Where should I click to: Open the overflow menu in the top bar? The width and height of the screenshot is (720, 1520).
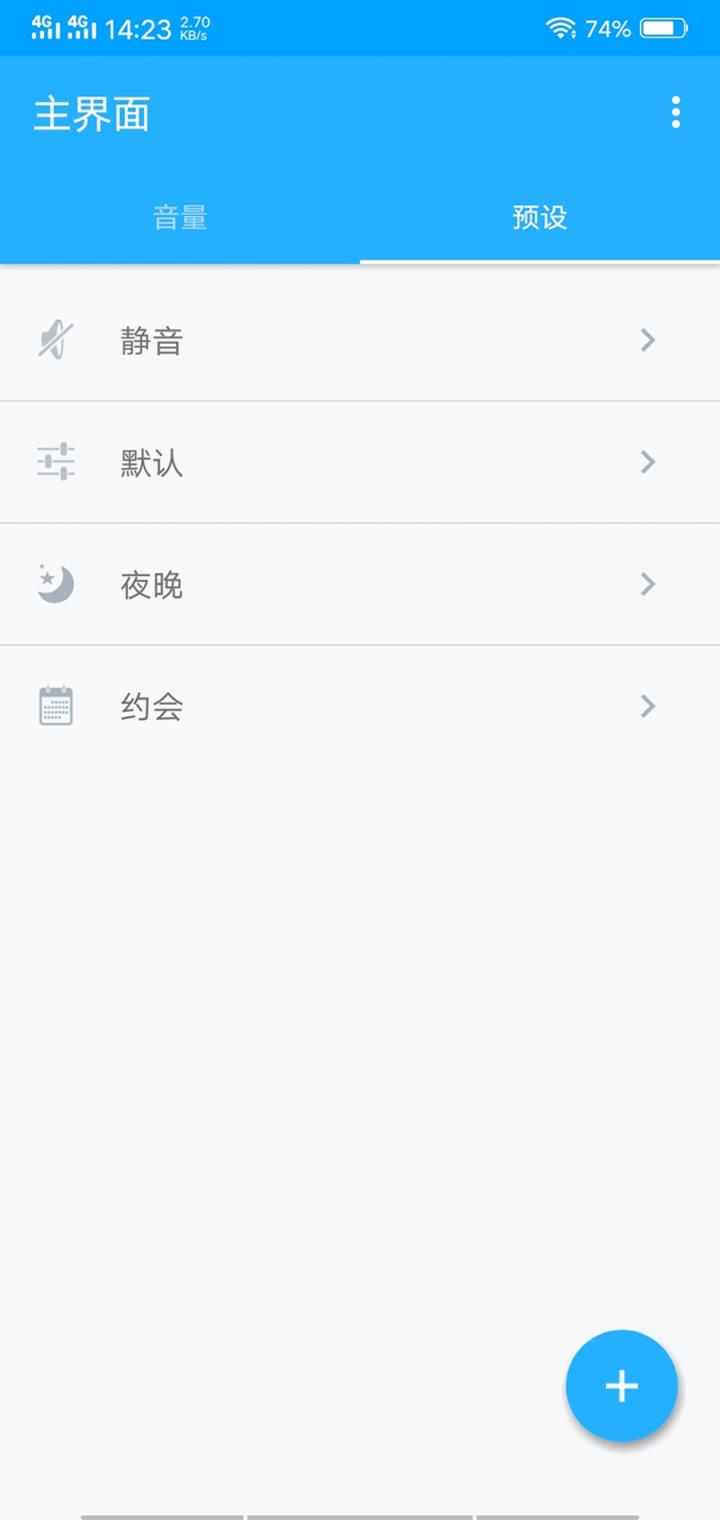675,114
